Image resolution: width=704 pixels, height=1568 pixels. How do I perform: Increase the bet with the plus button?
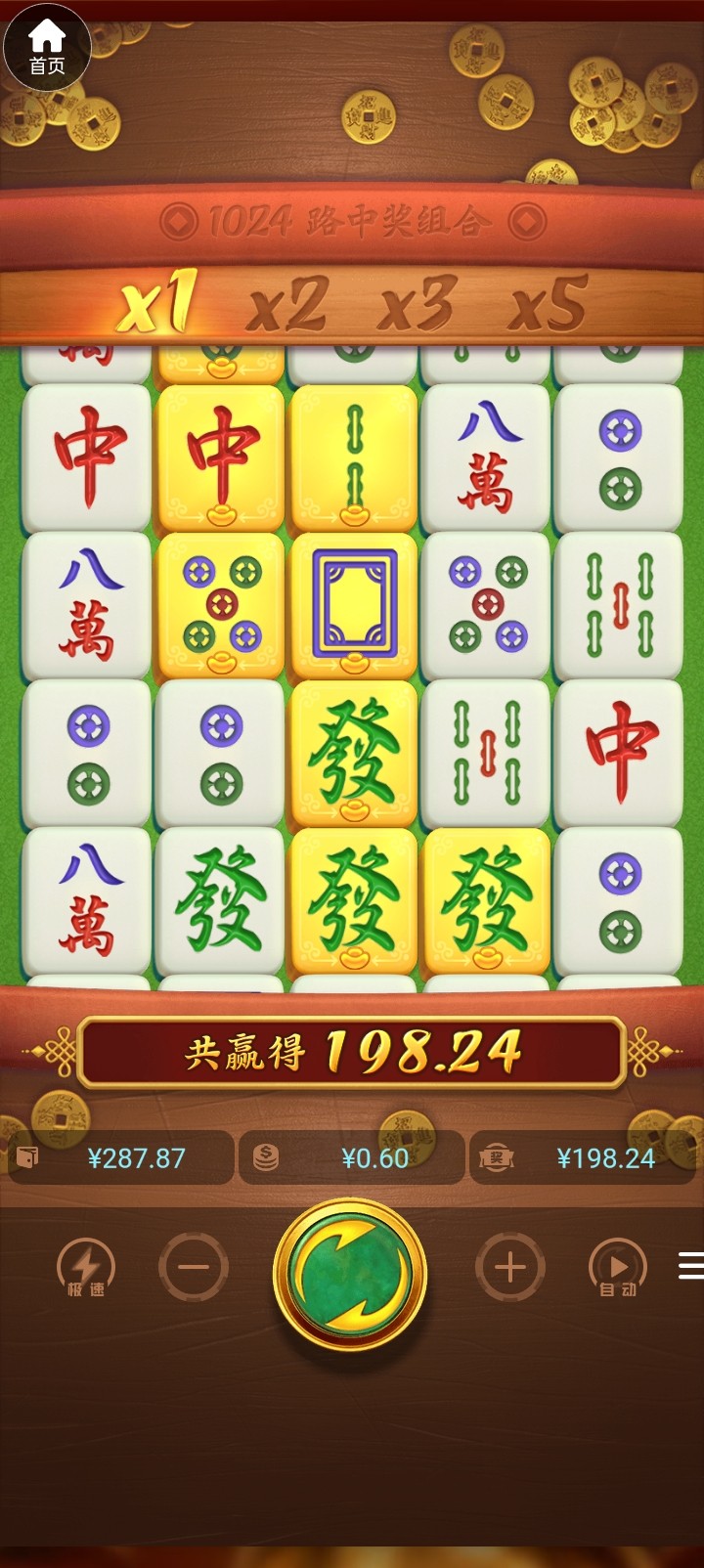(x=509, y=1268)
